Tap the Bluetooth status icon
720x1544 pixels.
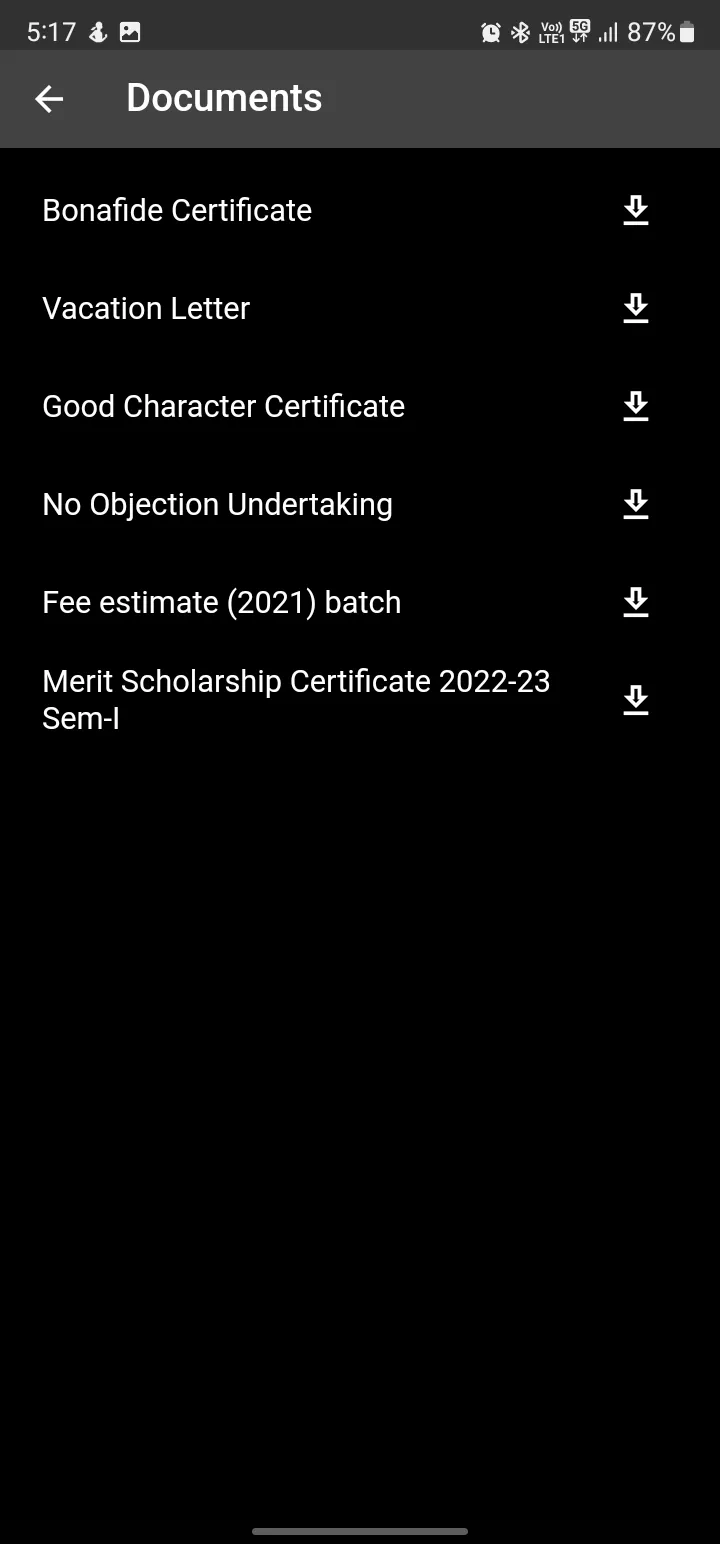[x=521, y=31]
